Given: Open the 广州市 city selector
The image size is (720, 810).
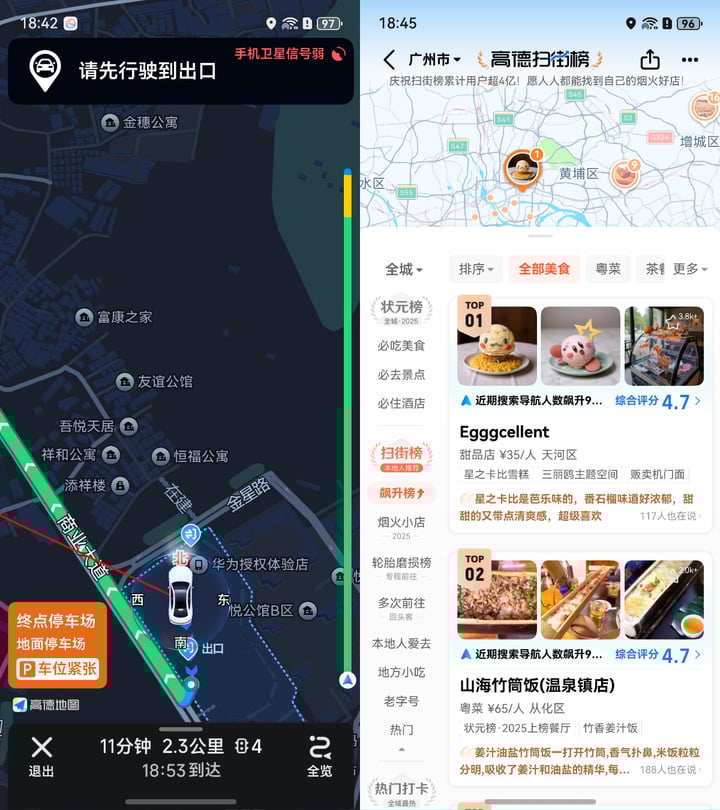Looking at the screenshot, I should (434, 59).
